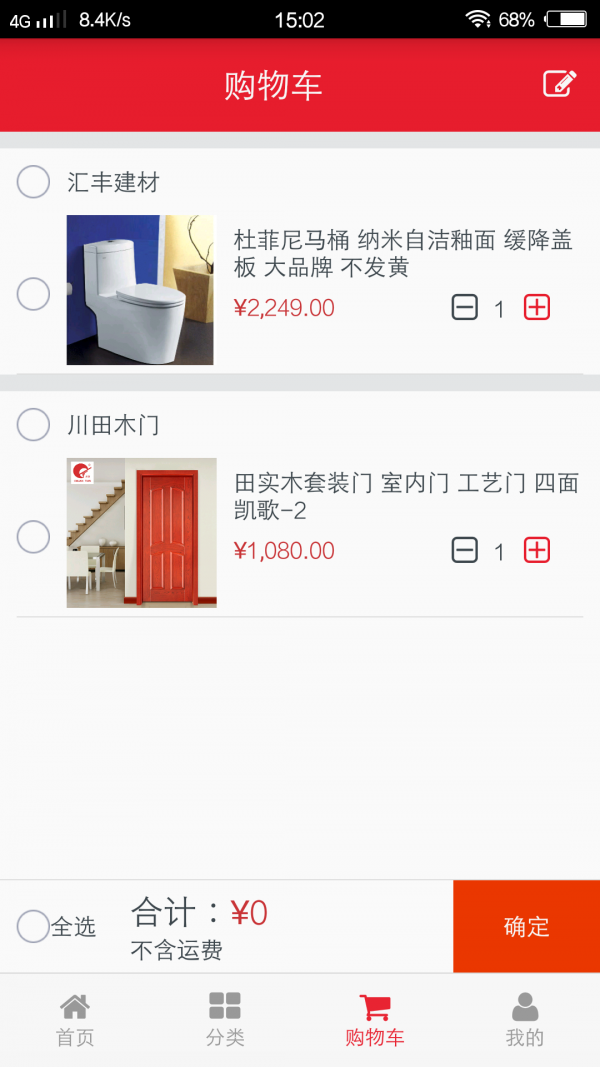Select the 杜菲尼马桶 item checkbox
Screen dimensions: 600x1067
33,294
